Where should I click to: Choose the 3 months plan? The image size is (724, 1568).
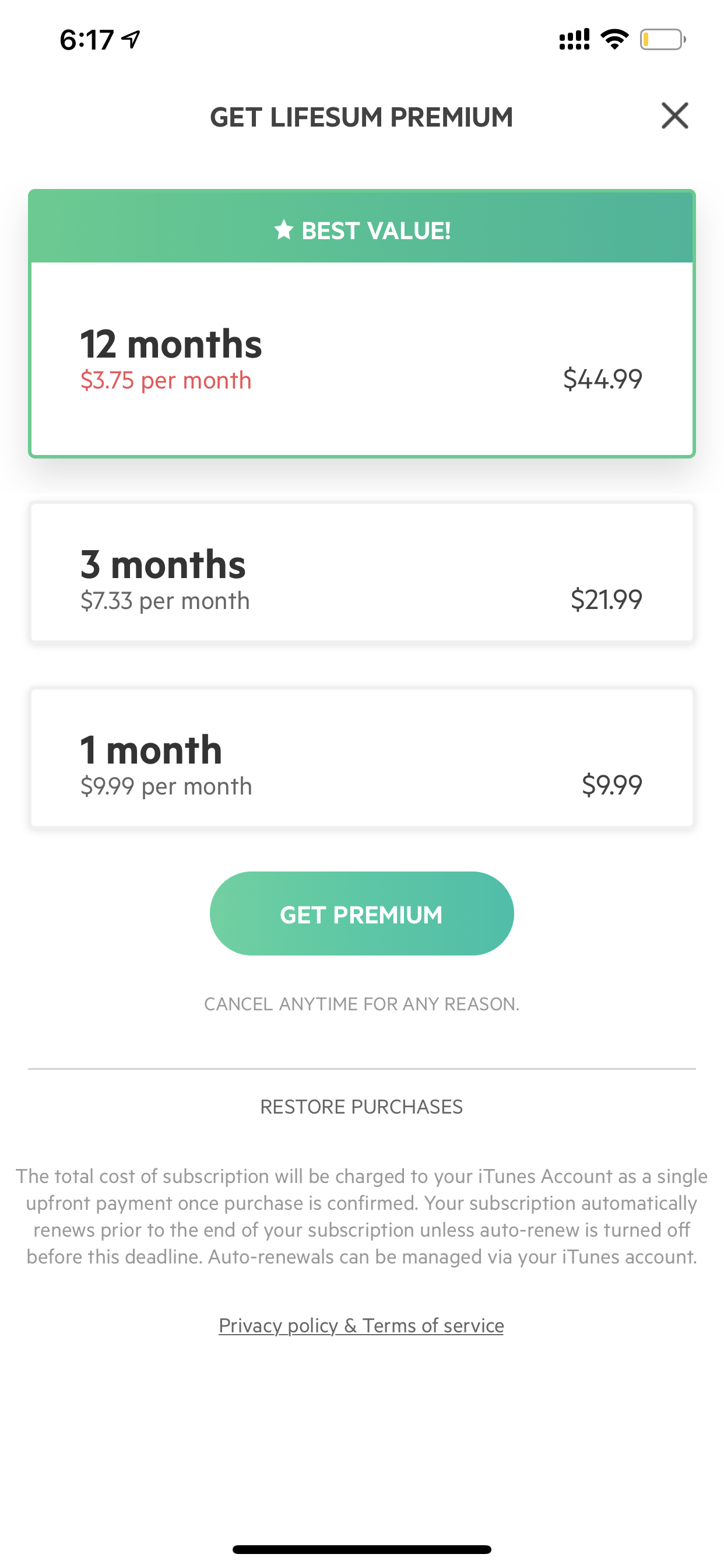click(x=362, y=572)
